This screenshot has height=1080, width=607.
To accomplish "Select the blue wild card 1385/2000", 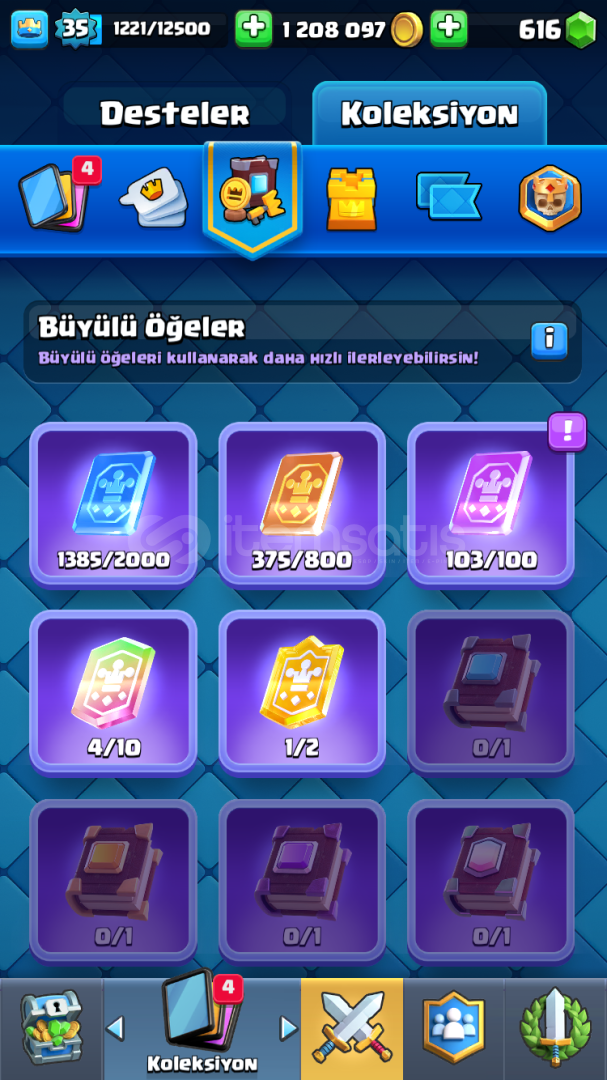I will tap(113, 504).
